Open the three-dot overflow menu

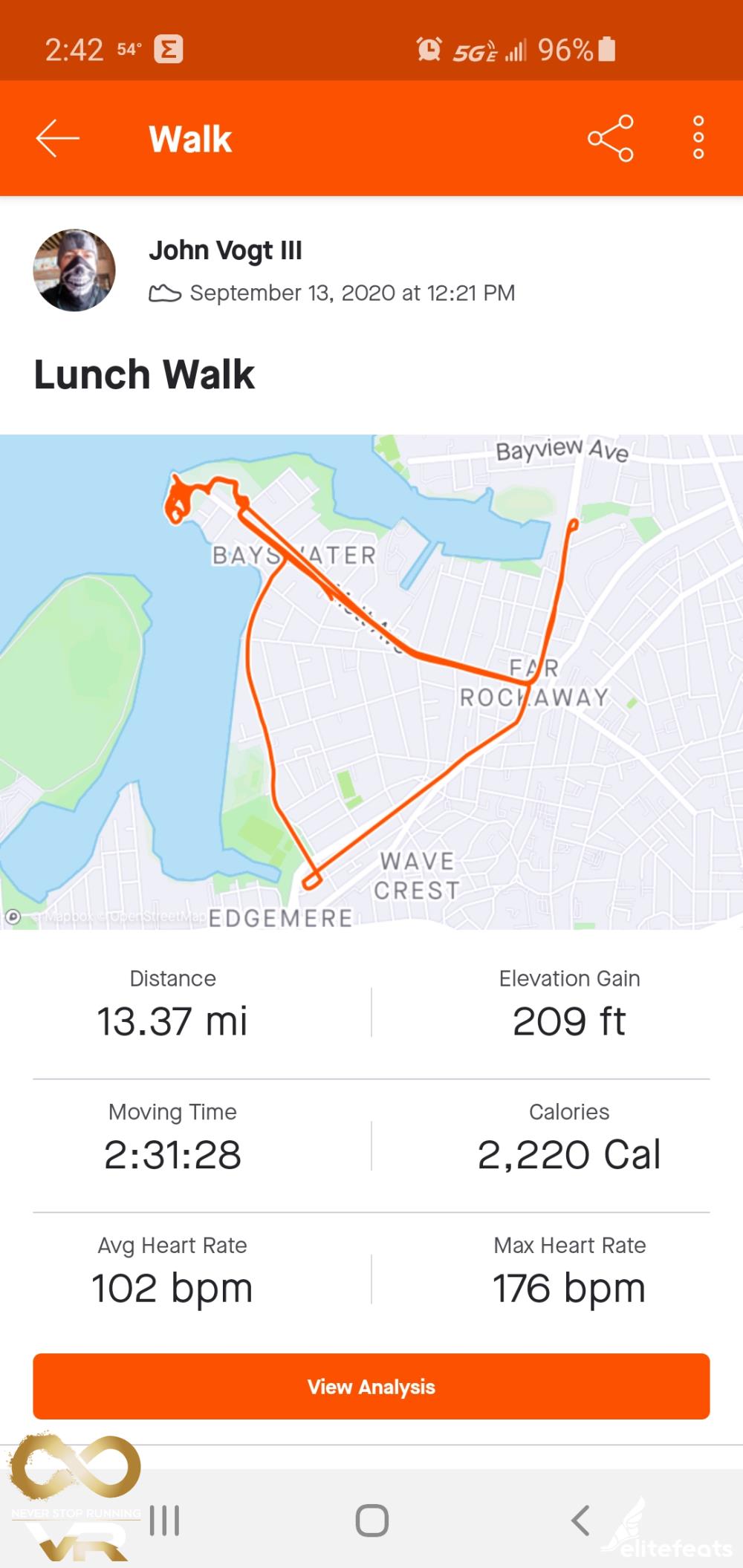(698, 137)
